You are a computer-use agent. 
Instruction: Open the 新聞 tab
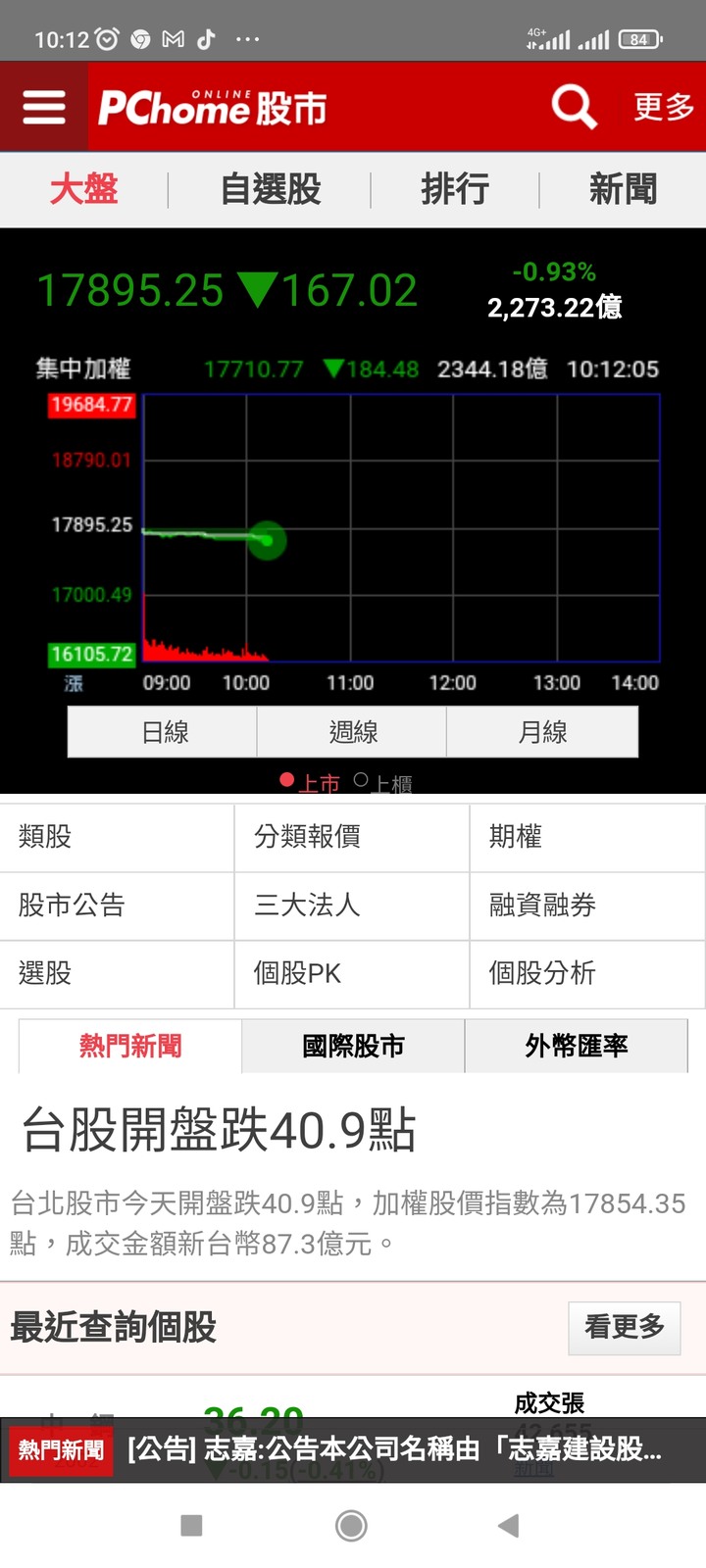click(623, 189)
